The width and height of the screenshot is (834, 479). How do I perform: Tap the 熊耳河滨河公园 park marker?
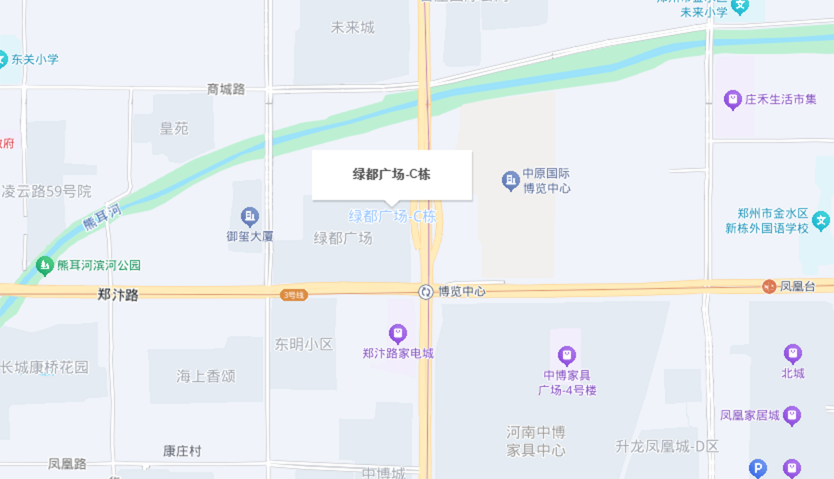point(44,265)
